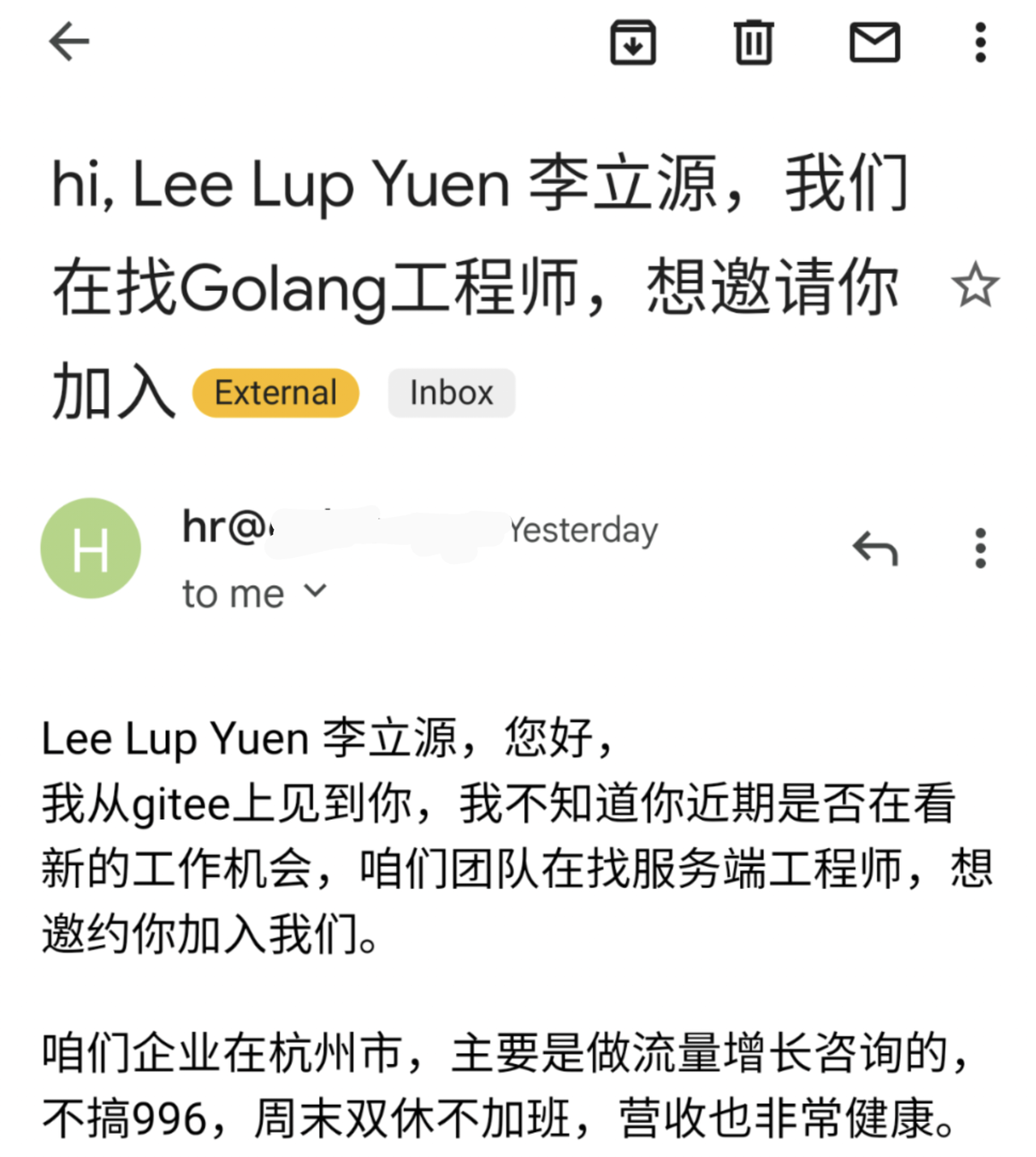Delete this email with trash icon
This screenshot has width=1036, height=1157.
tap(754, 42)
